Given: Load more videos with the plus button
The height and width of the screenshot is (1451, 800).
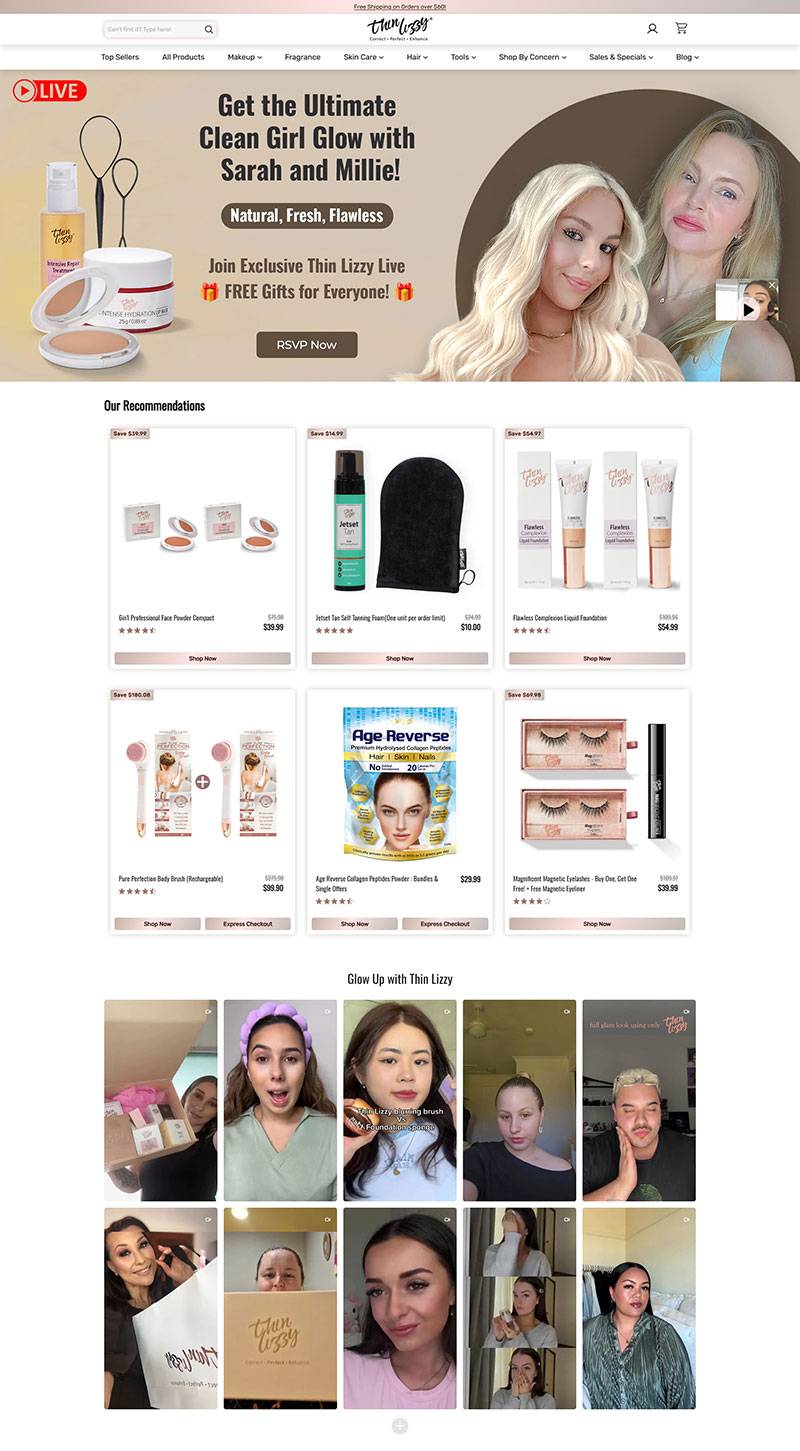Looking at the screenshot, I should pyautogui.click(x=400, y=1426).
